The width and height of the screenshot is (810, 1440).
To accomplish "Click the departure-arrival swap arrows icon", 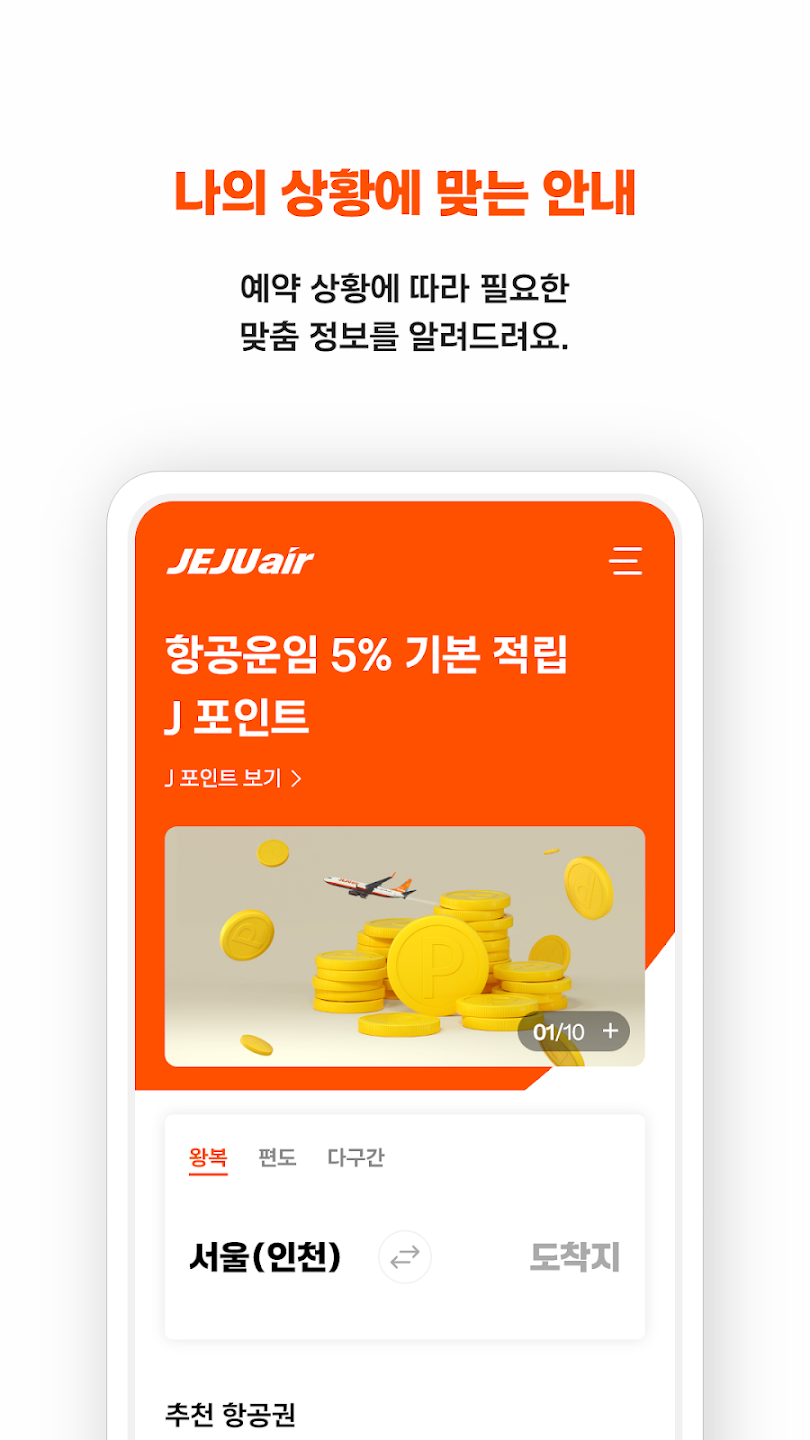I will coord(404,1258).
